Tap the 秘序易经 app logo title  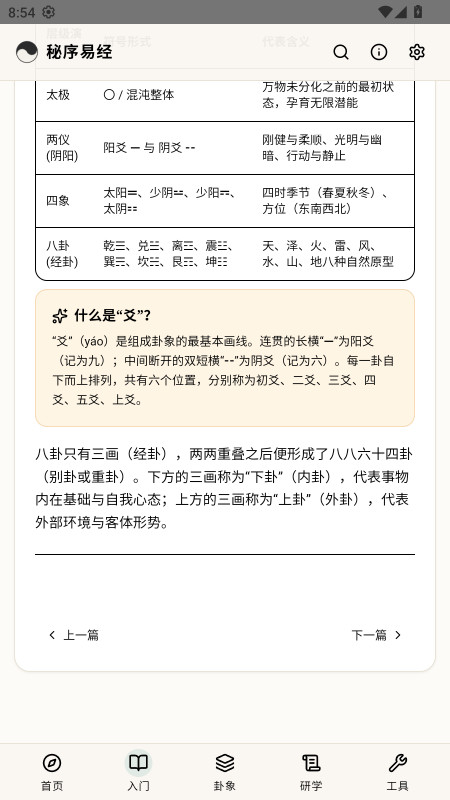64,52
